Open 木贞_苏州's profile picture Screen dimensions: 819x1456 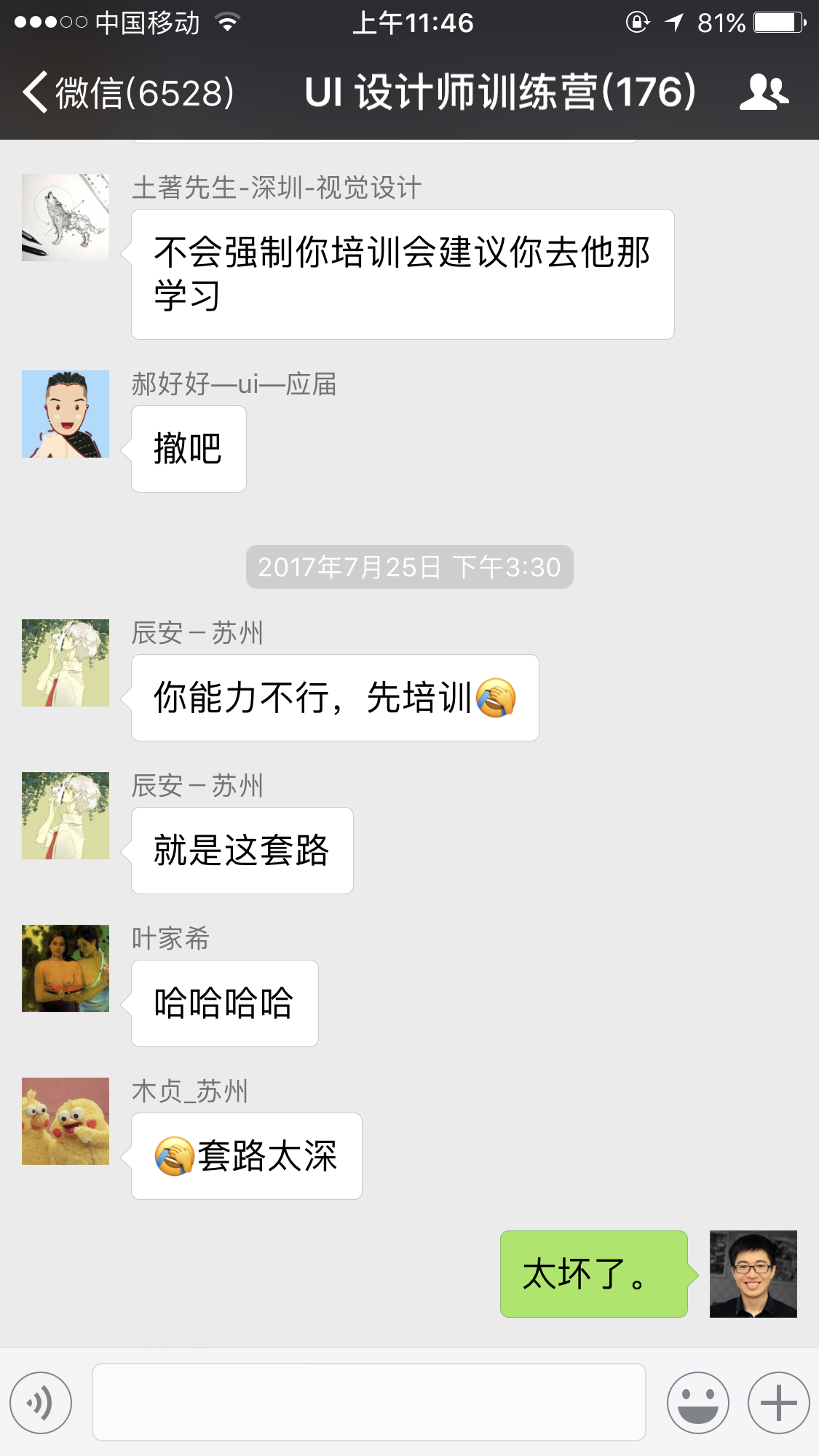click(x=66, y=1121)
